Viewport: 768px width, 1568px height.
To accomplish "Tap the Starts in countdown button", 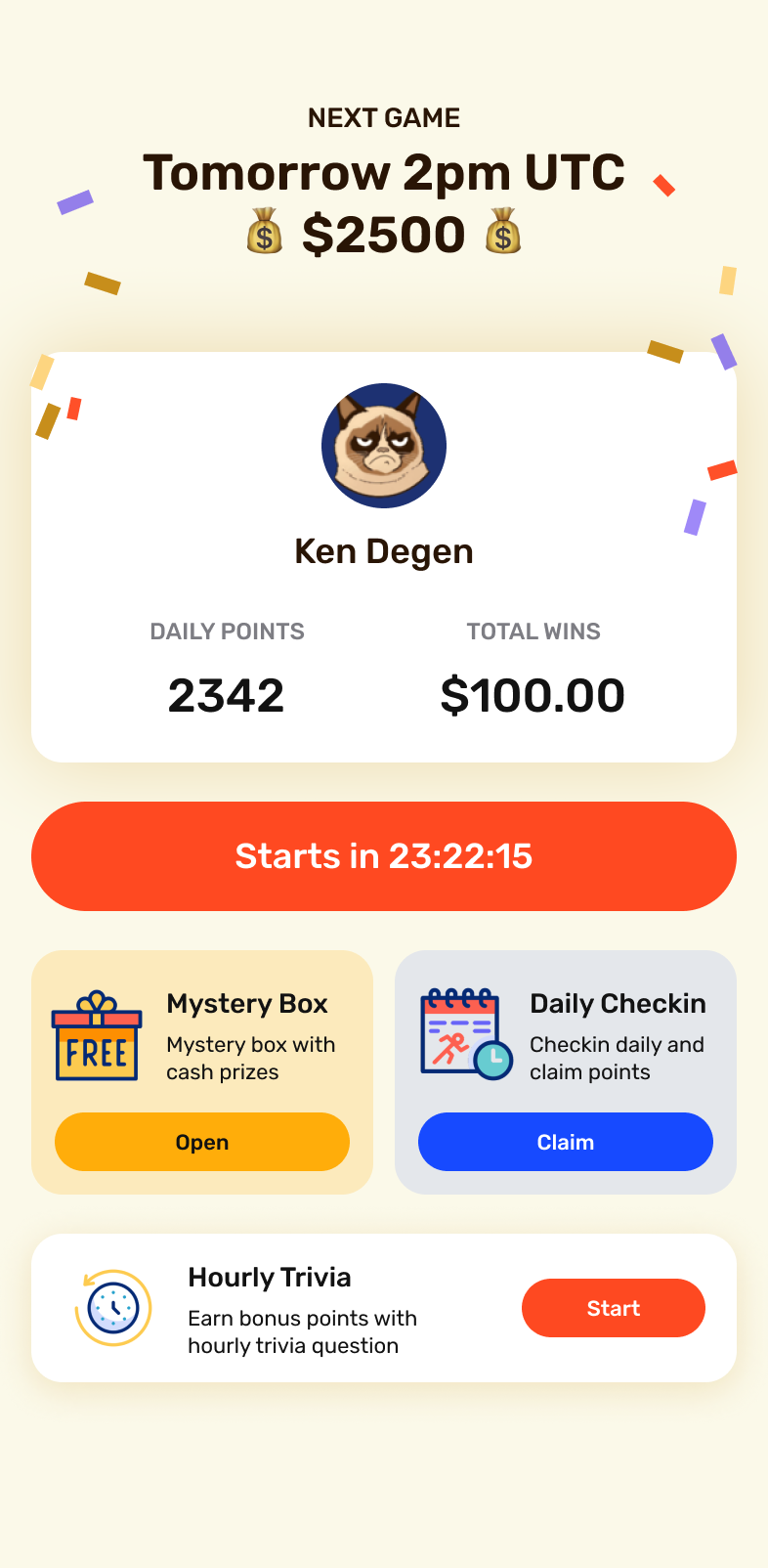I will click(383, 856).
